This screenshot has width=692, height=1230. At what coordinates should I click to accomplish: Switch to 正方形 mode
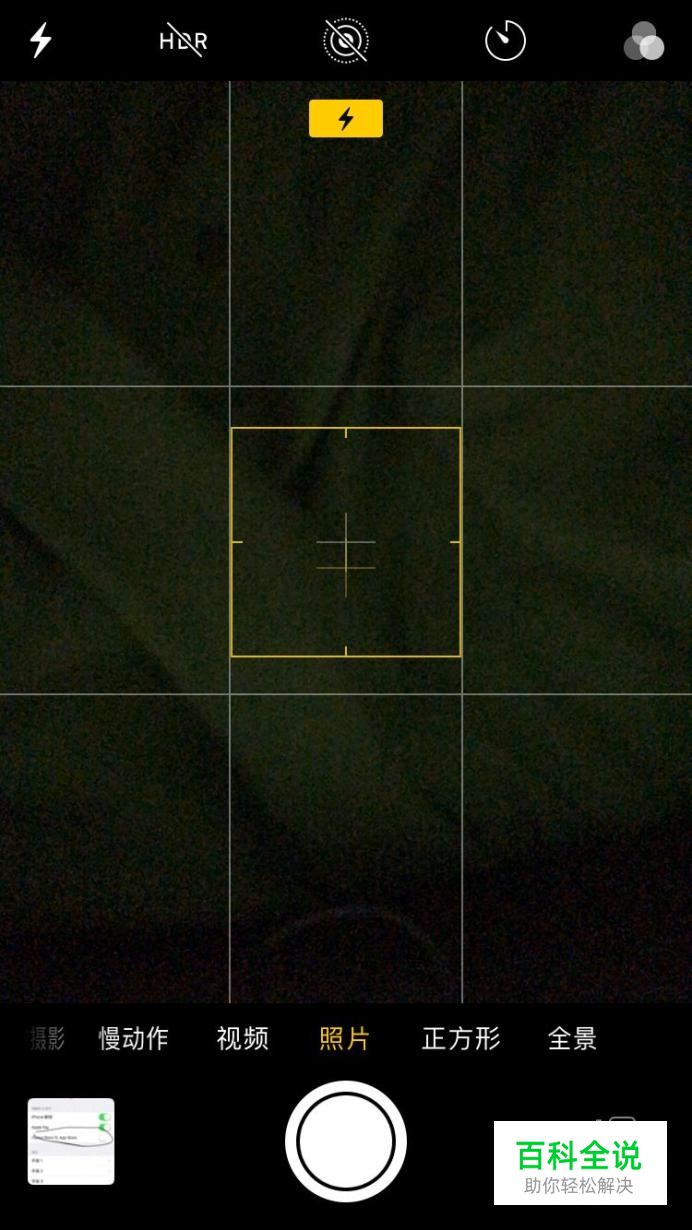(461, 1038)
